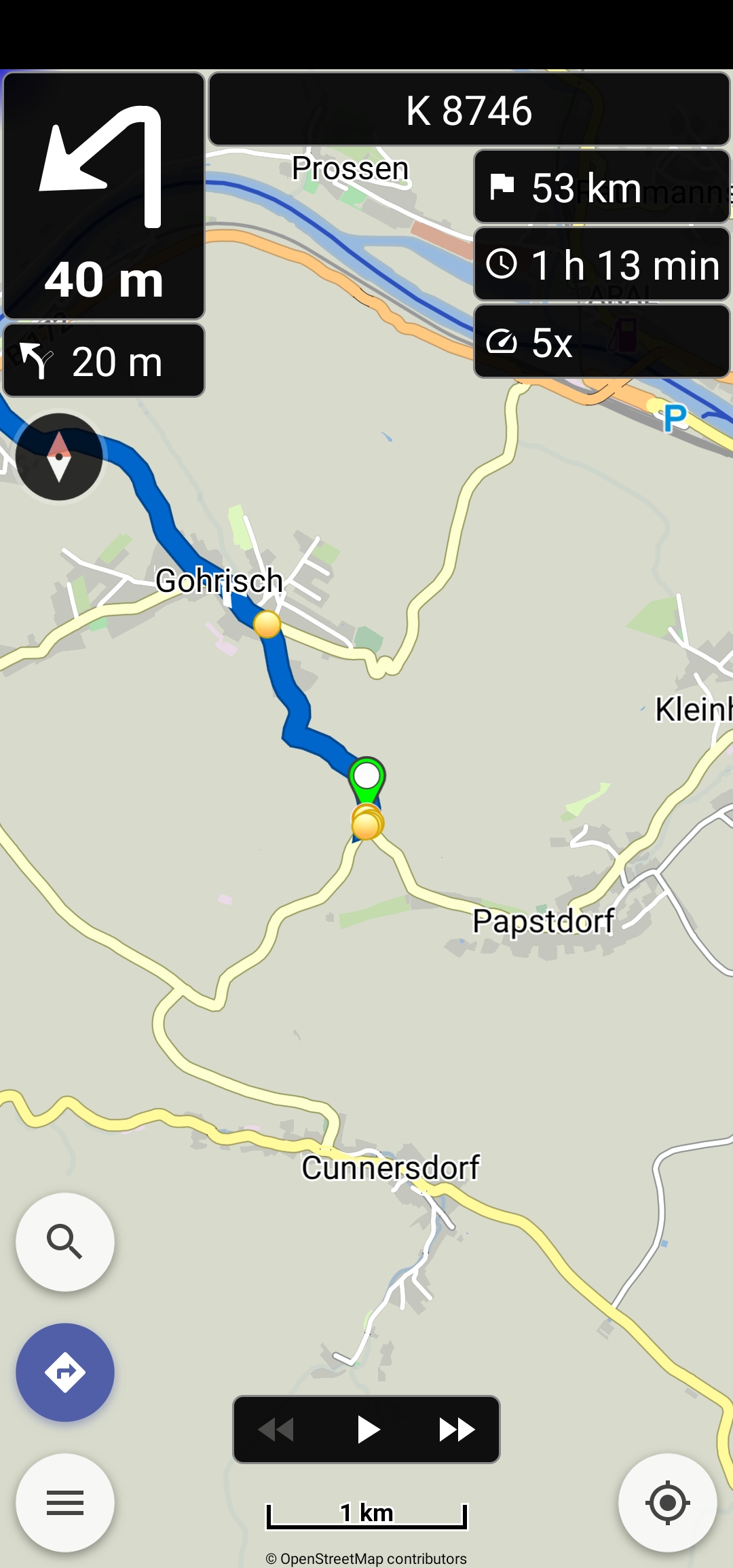Fast-forward the simulation speed

coord(456,1430)
